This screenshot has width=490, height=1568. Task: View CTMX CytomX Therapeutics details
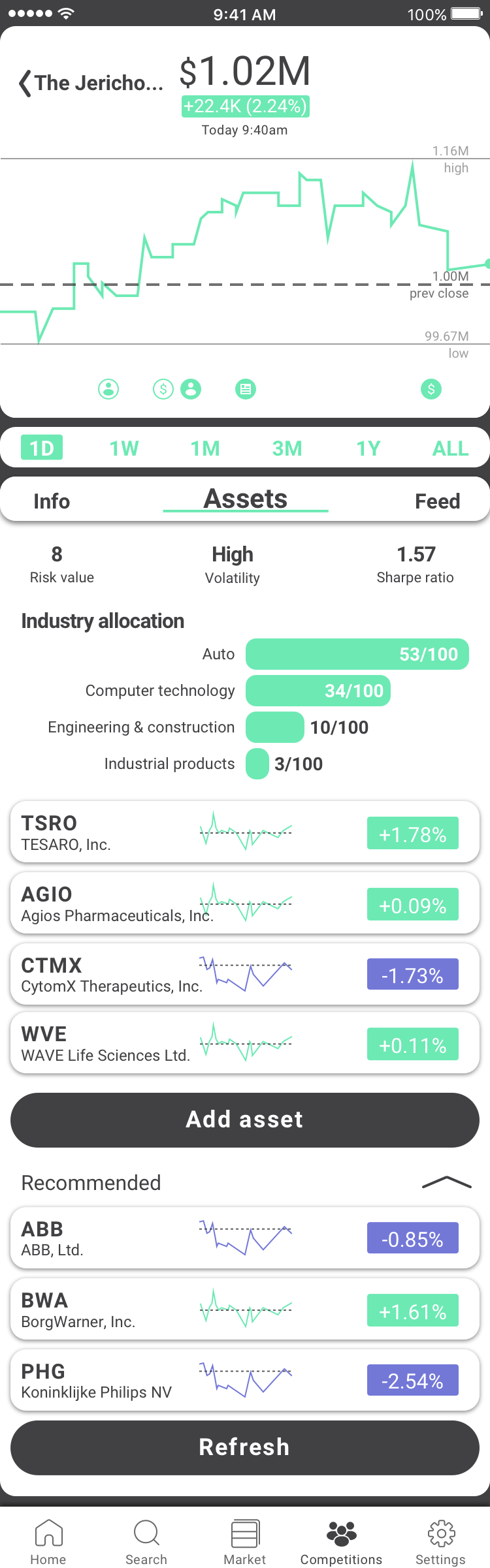tap(245, 974)
